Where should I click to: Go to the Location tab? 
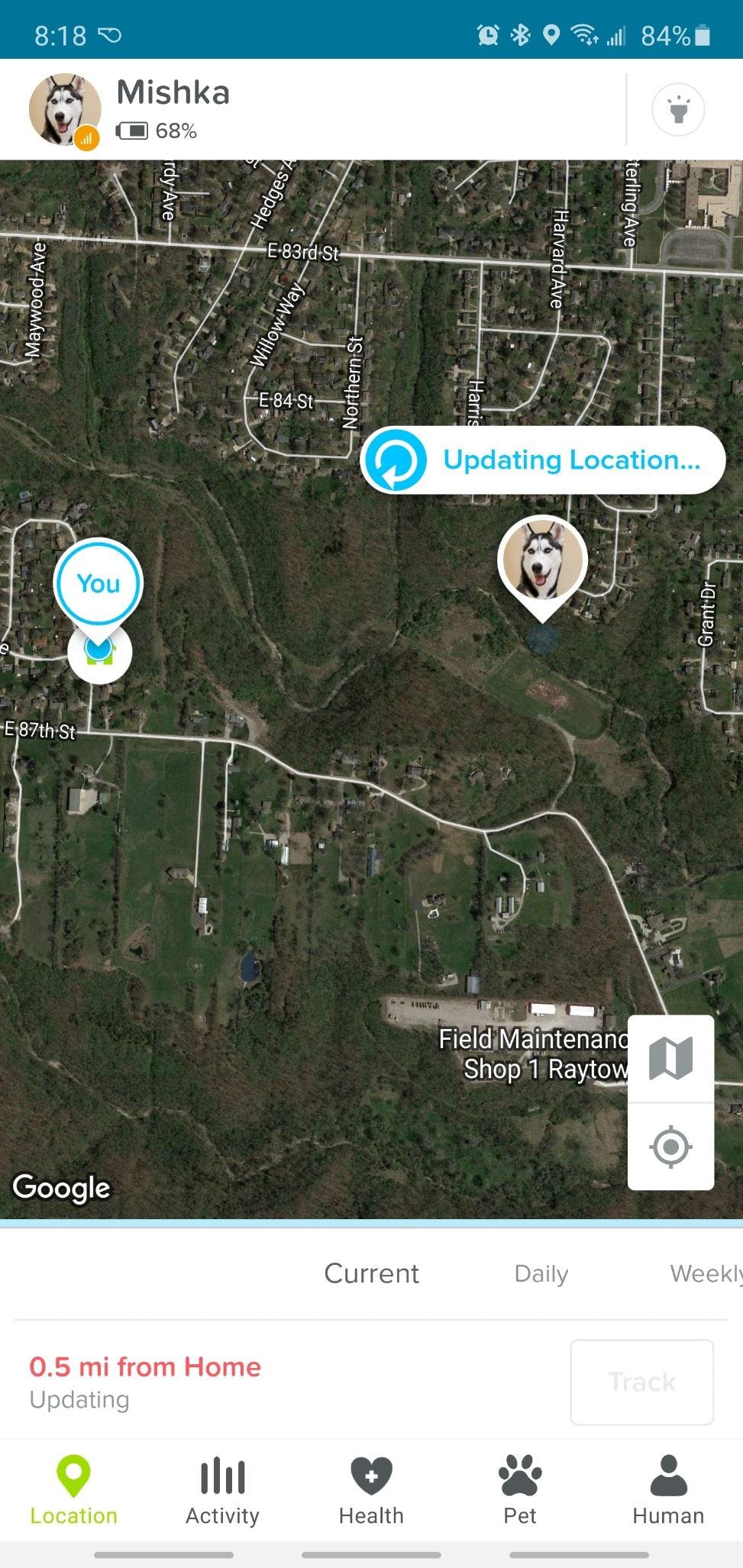tap(73, 1490)
